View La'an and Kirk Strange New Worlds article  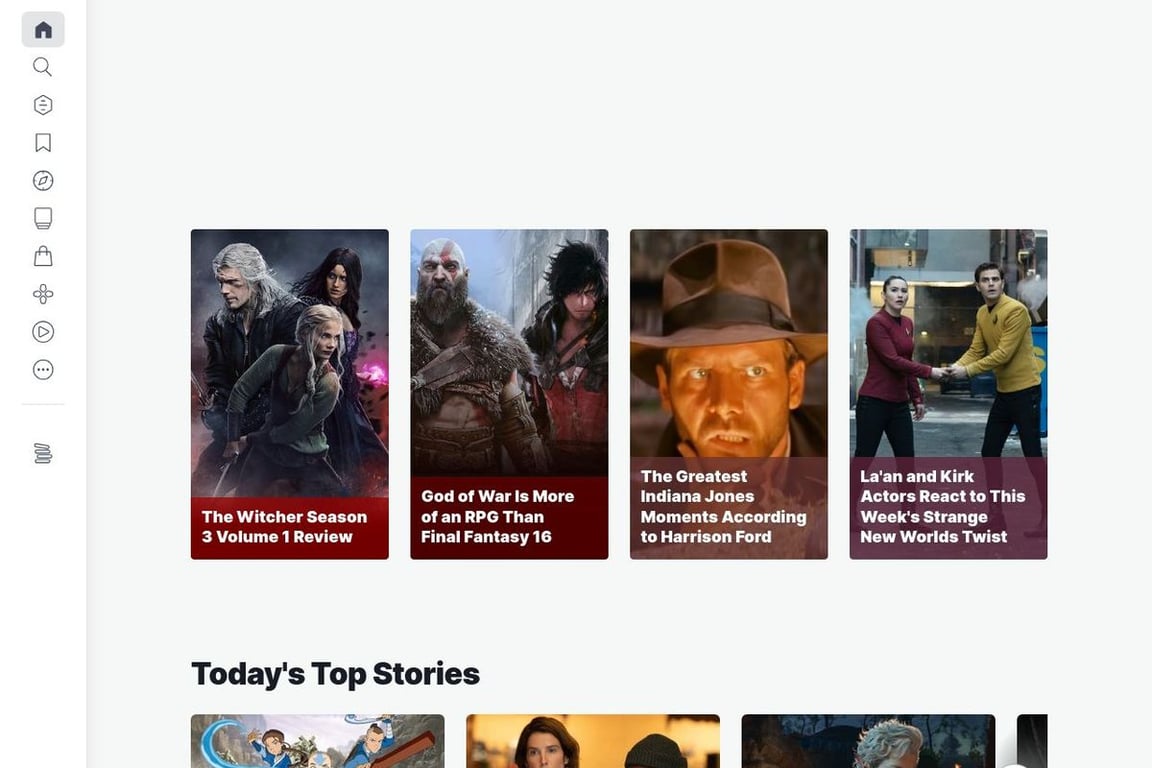[x=948, y=394]
